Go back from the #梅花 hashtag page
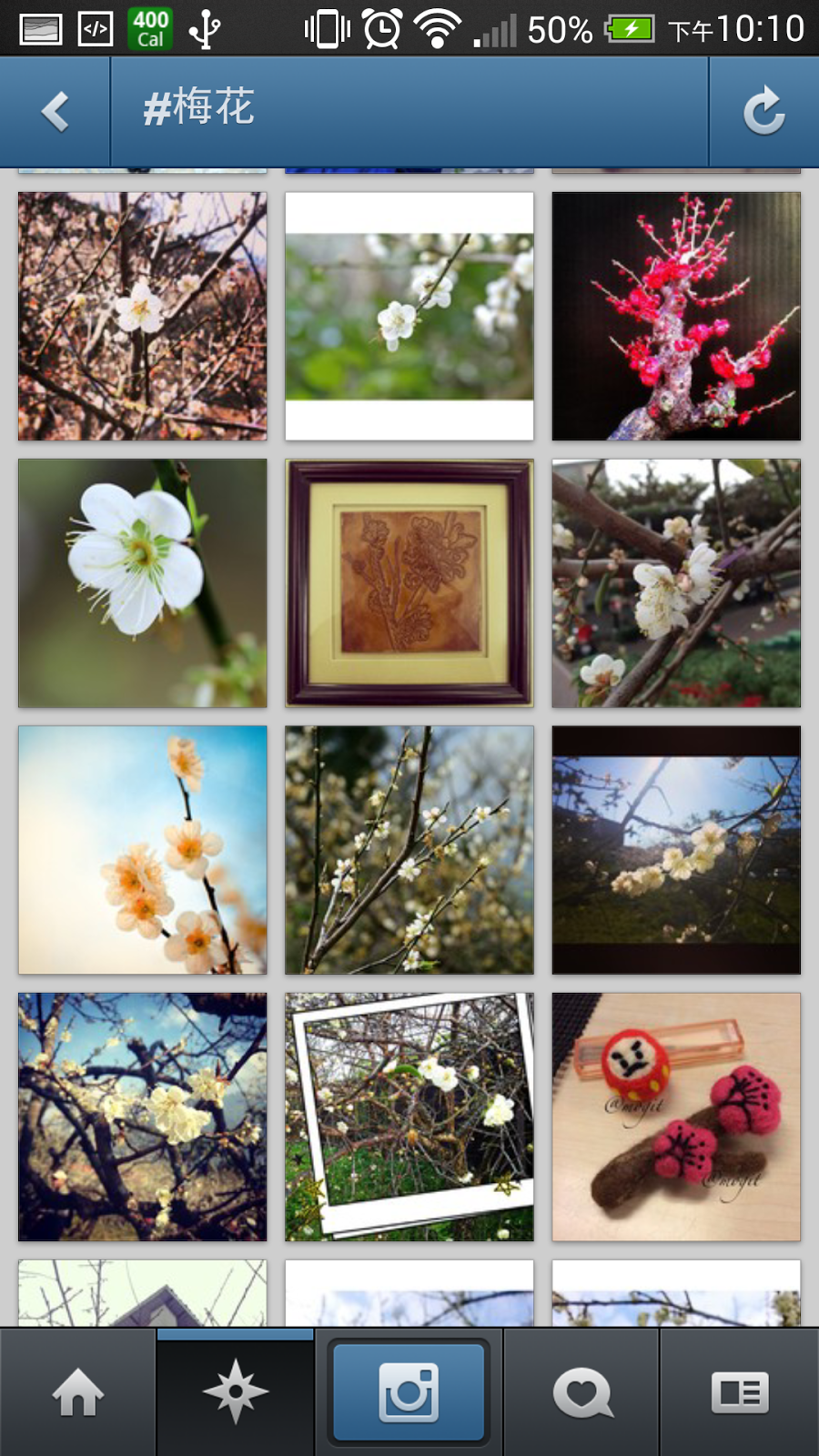 pyautogui.click(x=55, y=112)
